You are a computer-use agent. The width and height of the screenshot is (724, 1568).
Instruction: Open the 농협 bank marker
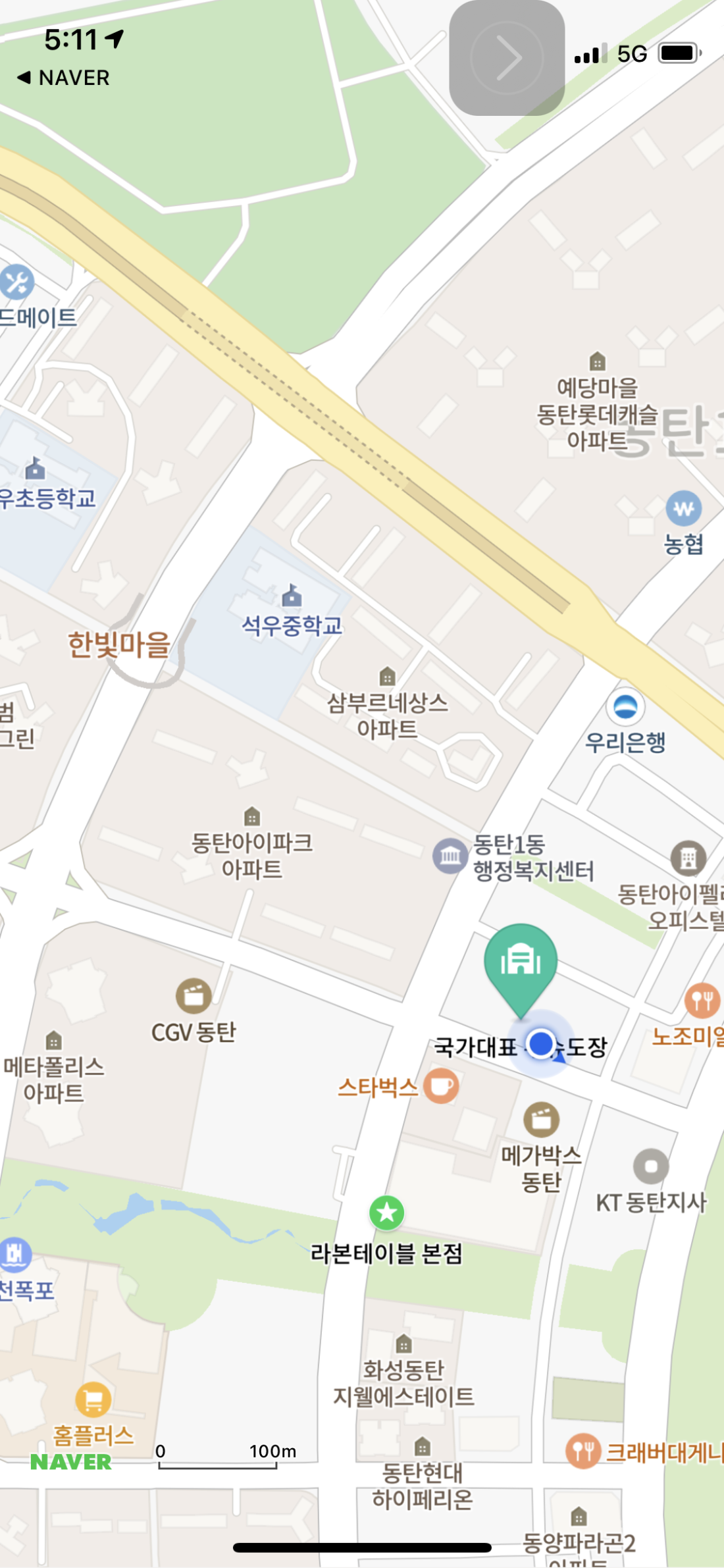(x=683, y=509)
